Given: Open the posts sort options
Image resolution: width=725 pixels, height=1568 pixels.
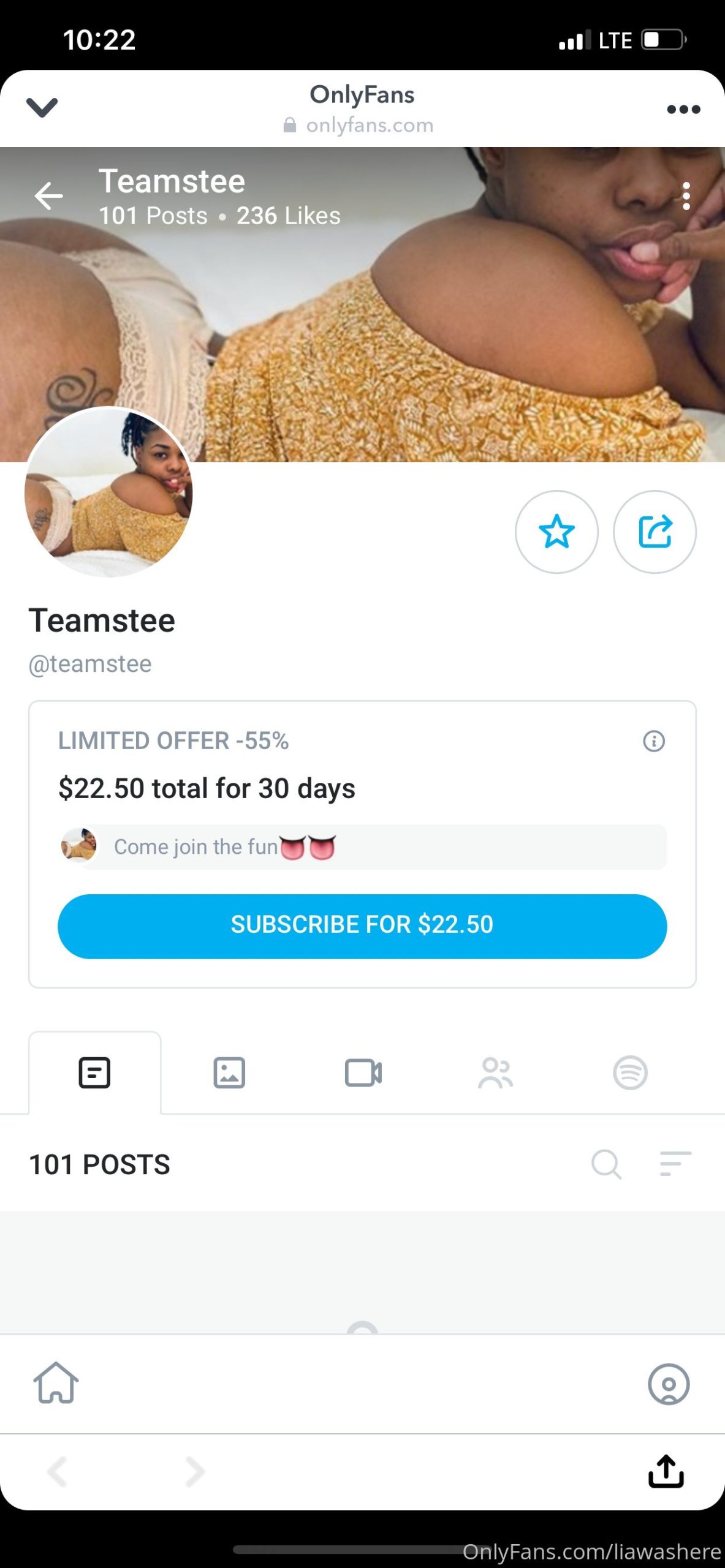Looking at the screenshot, I should pyautogui.click(x=675, y=1164).
